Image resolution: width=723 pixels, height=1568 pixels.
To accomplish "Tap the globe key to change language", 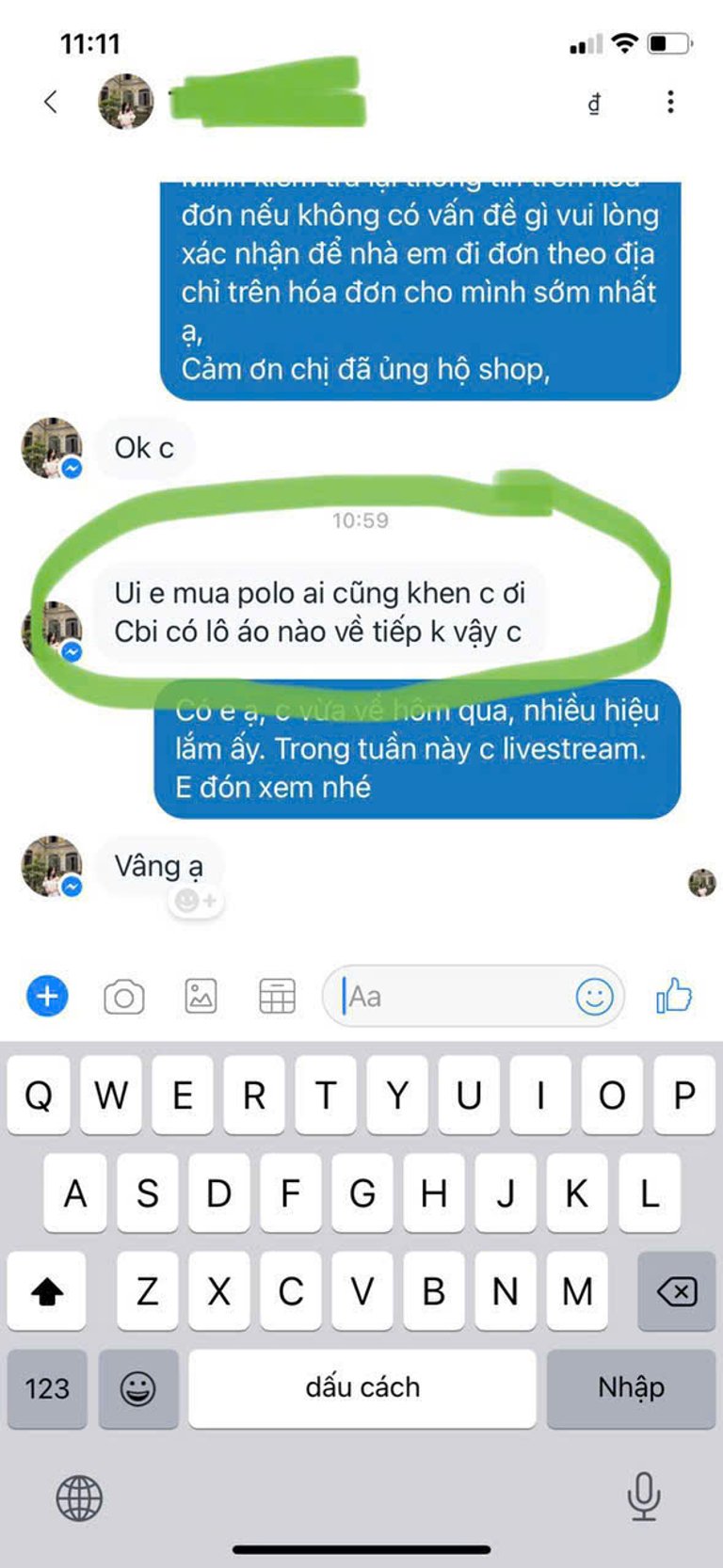I will 79,1497.
